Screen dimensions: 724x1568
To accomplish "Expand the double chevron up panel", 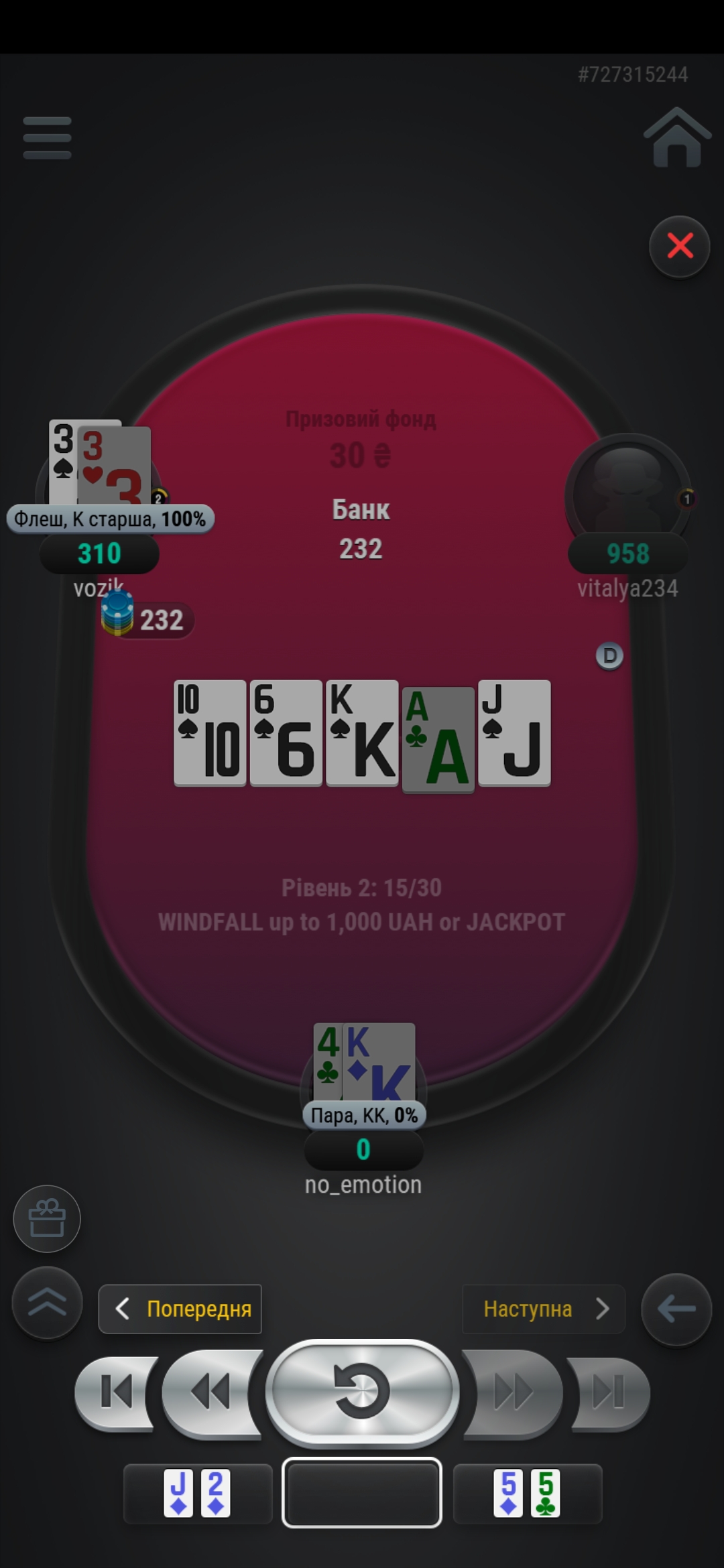I will pyautogui.click(x=47, y=1303).
